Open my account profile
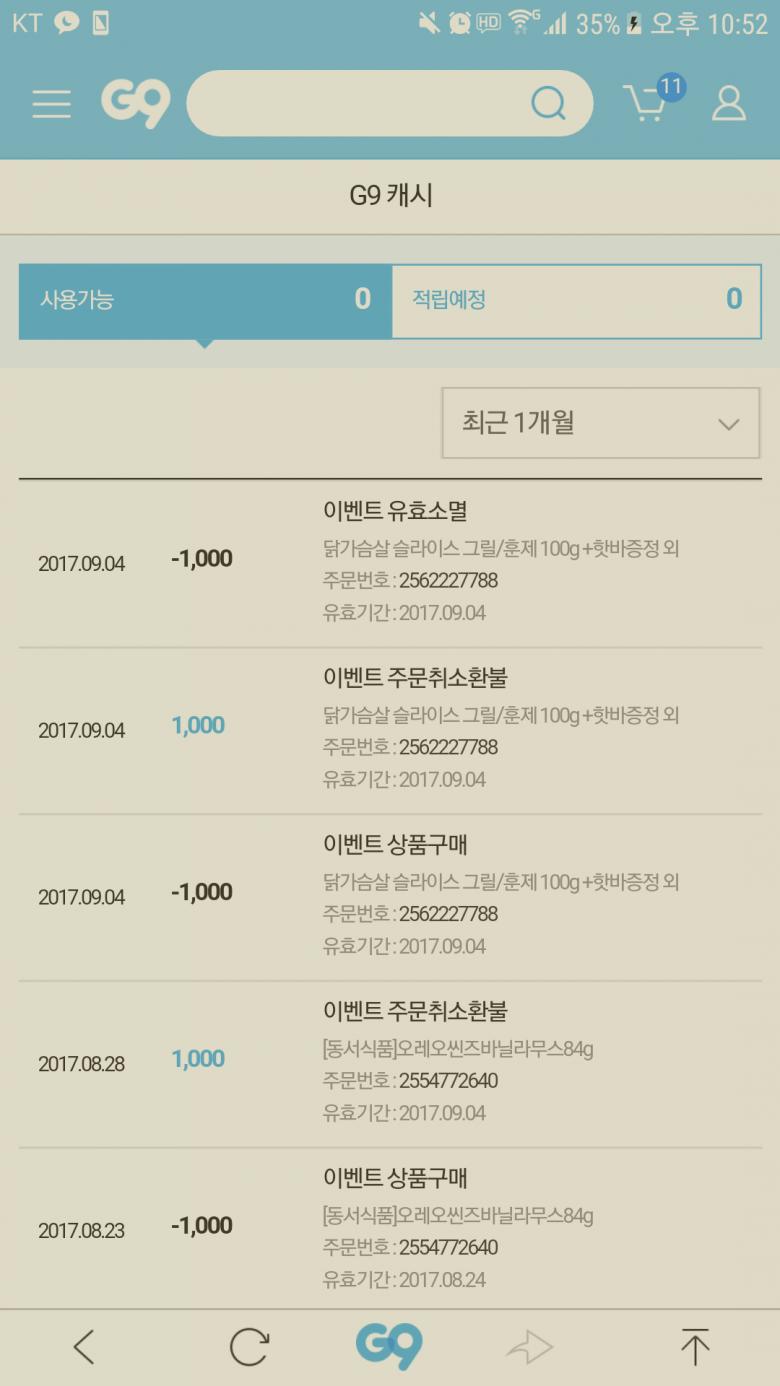 [728, 103]
